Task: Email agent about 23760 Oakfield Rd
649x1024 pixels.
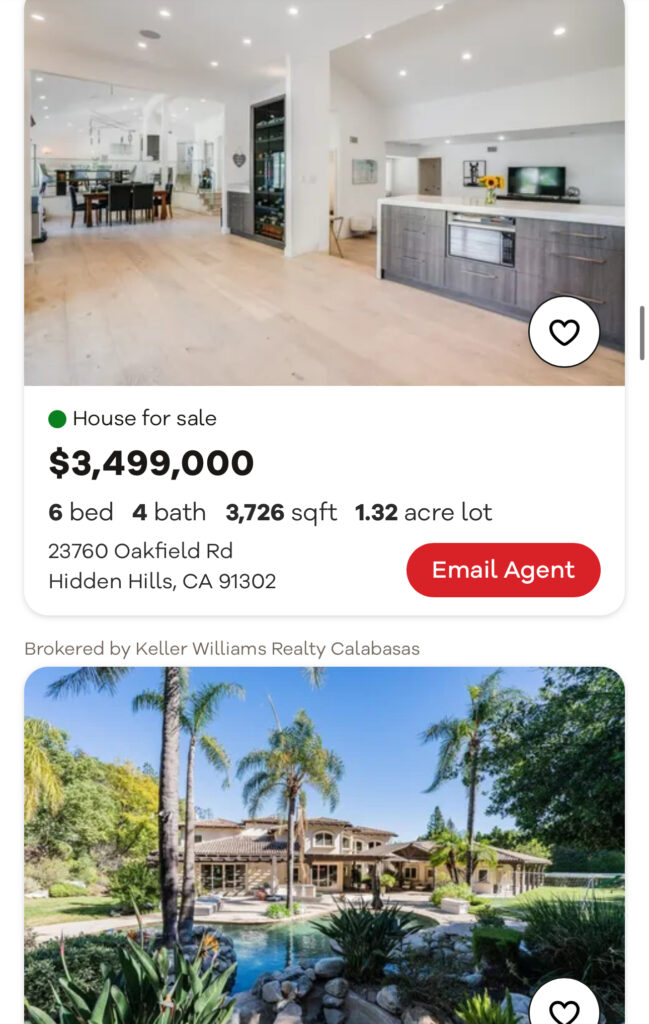Action: coord(503,570)
